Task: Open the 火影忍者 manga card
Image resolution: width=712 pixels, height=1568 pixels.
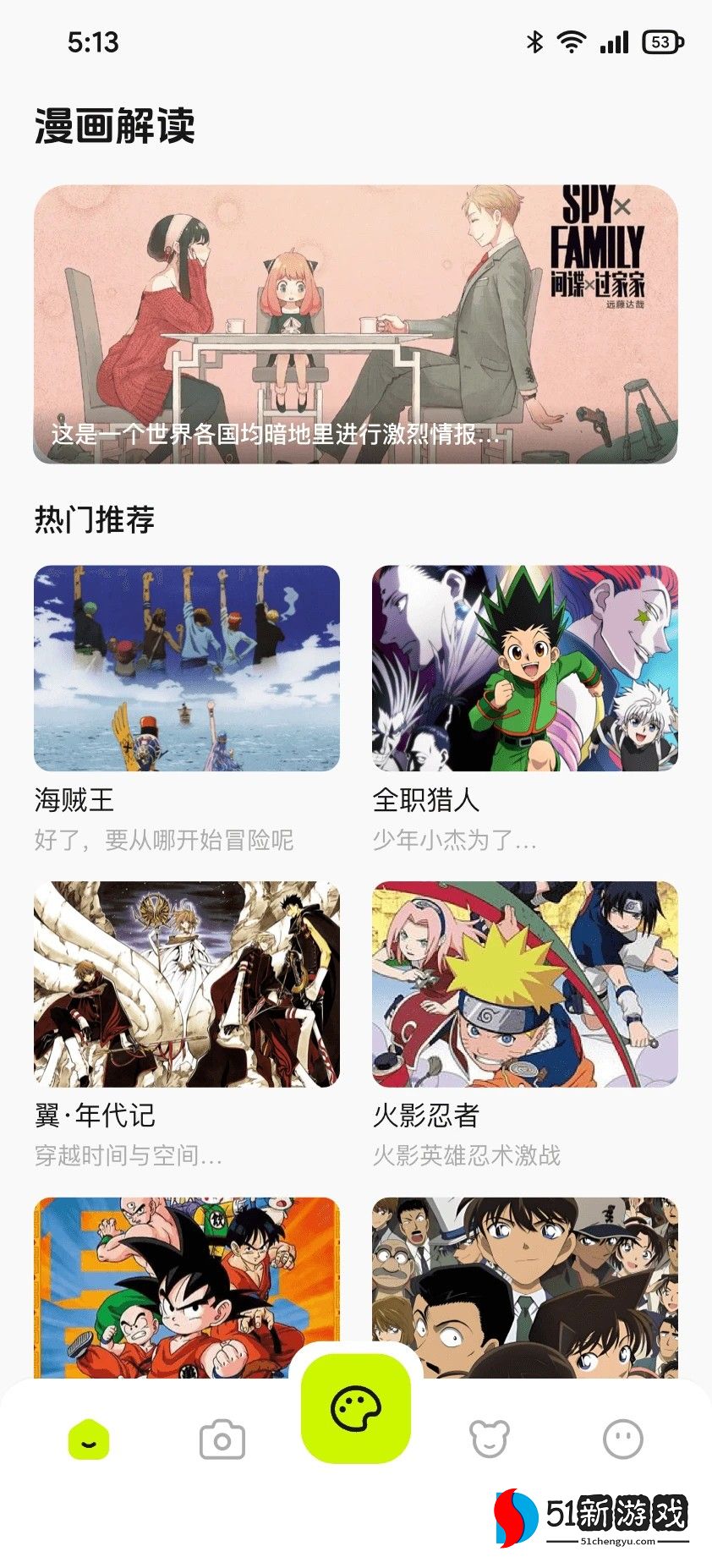Action: click(525, 984)
